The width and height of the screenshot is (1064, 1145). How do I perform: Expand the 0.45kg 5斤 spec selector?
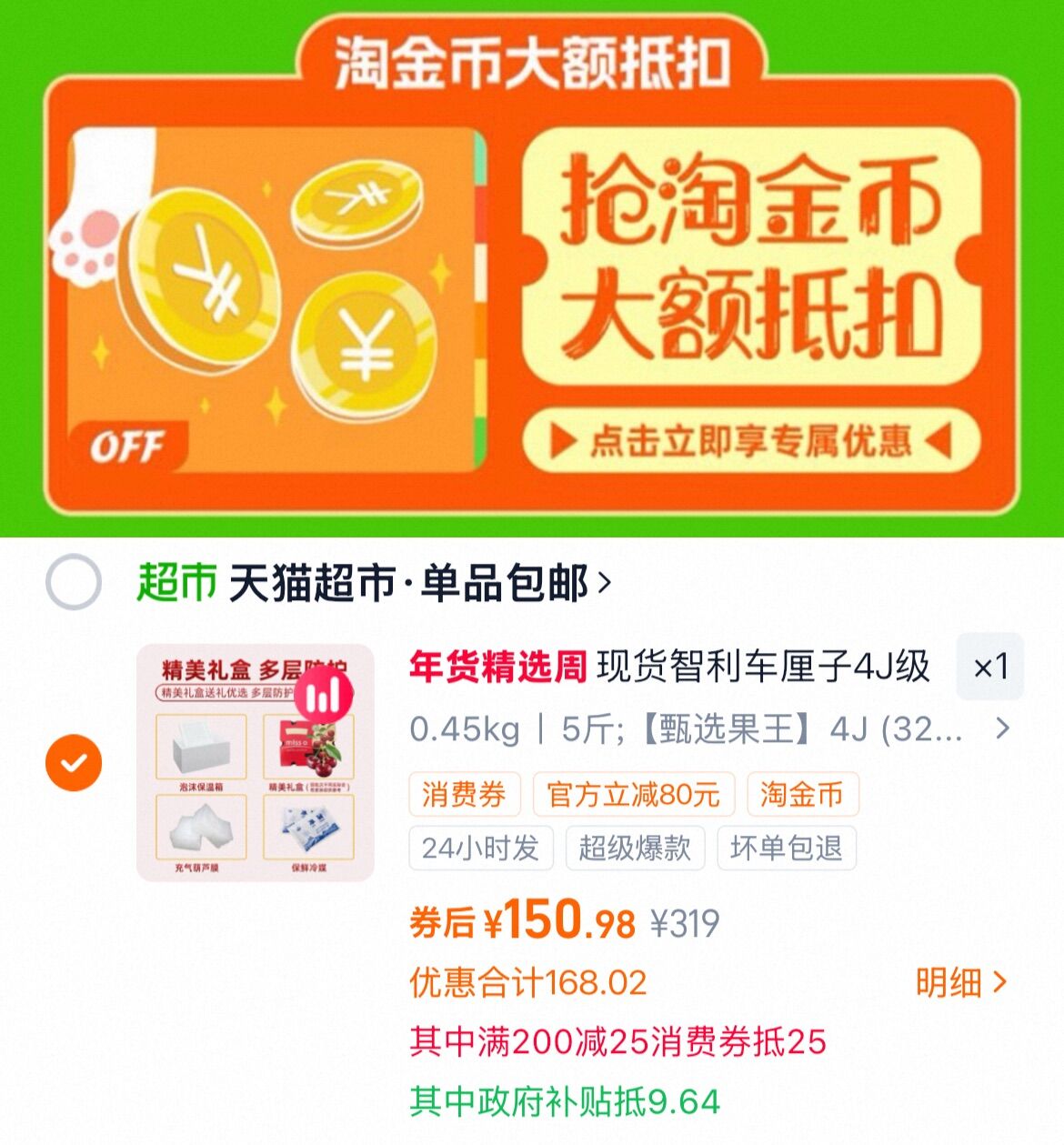709,728
